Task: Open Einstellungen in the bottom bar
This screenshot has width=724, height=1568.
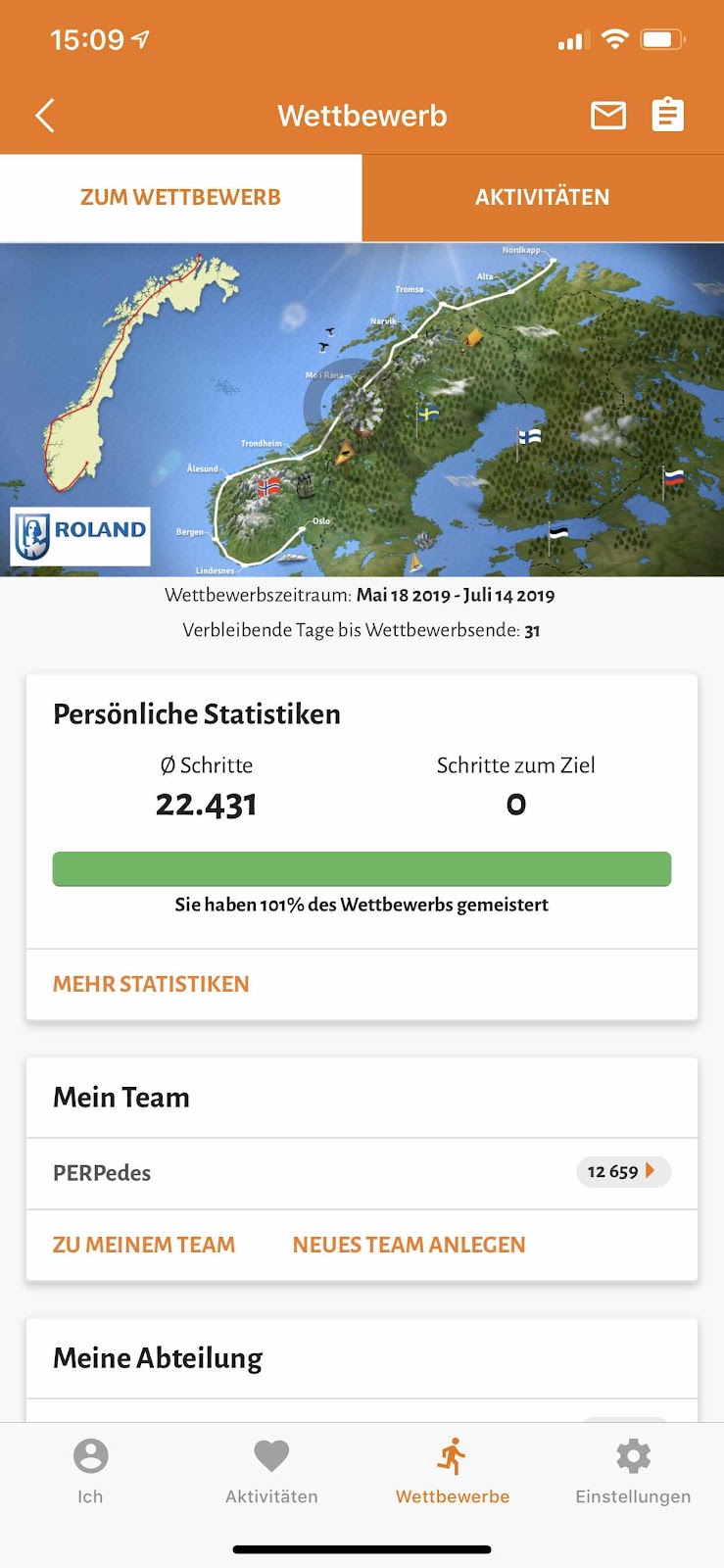Action: click(x=633, y=1470)
